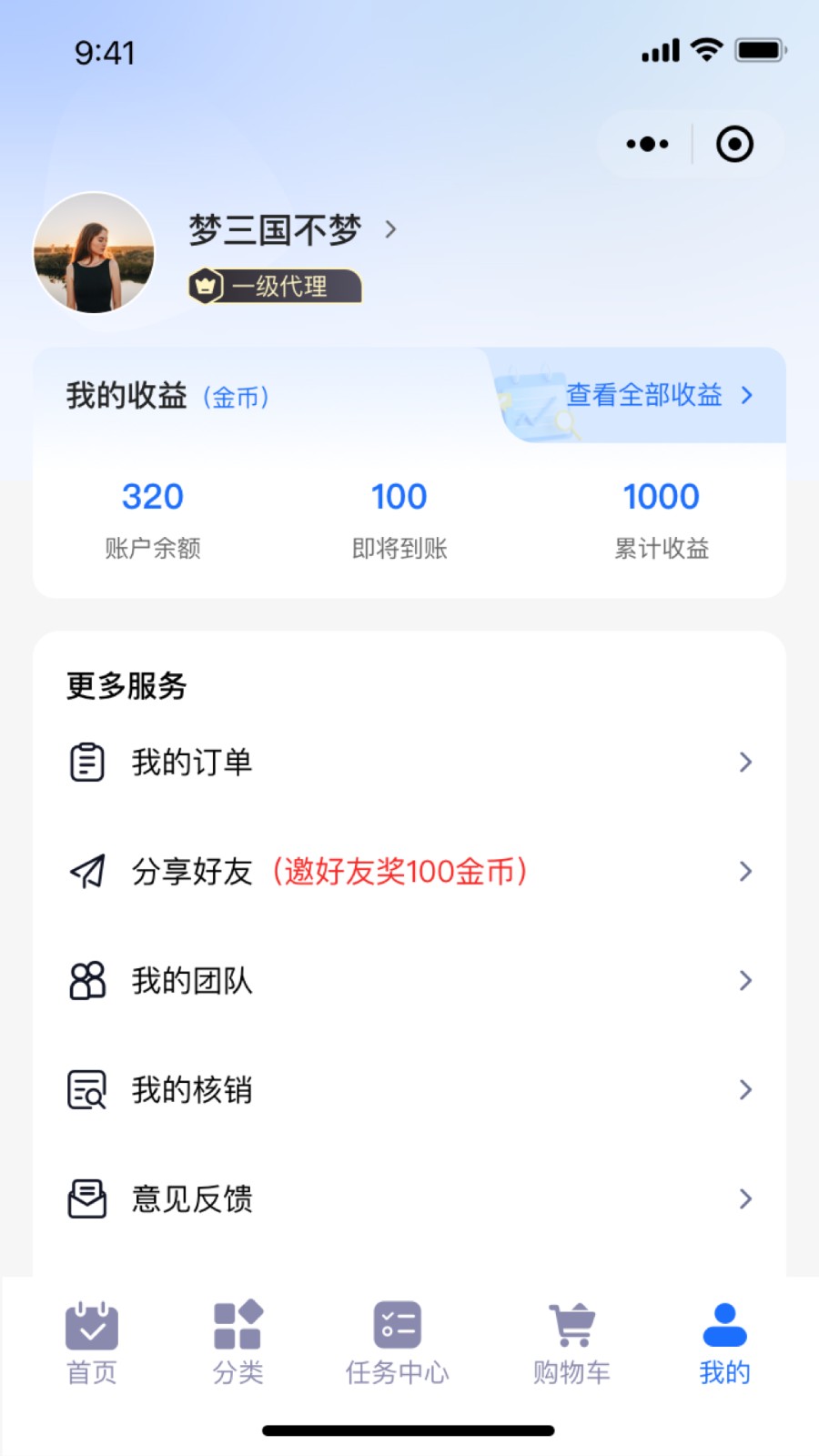
Task: Tap the capsule close target button
Action: coord(734,144)
